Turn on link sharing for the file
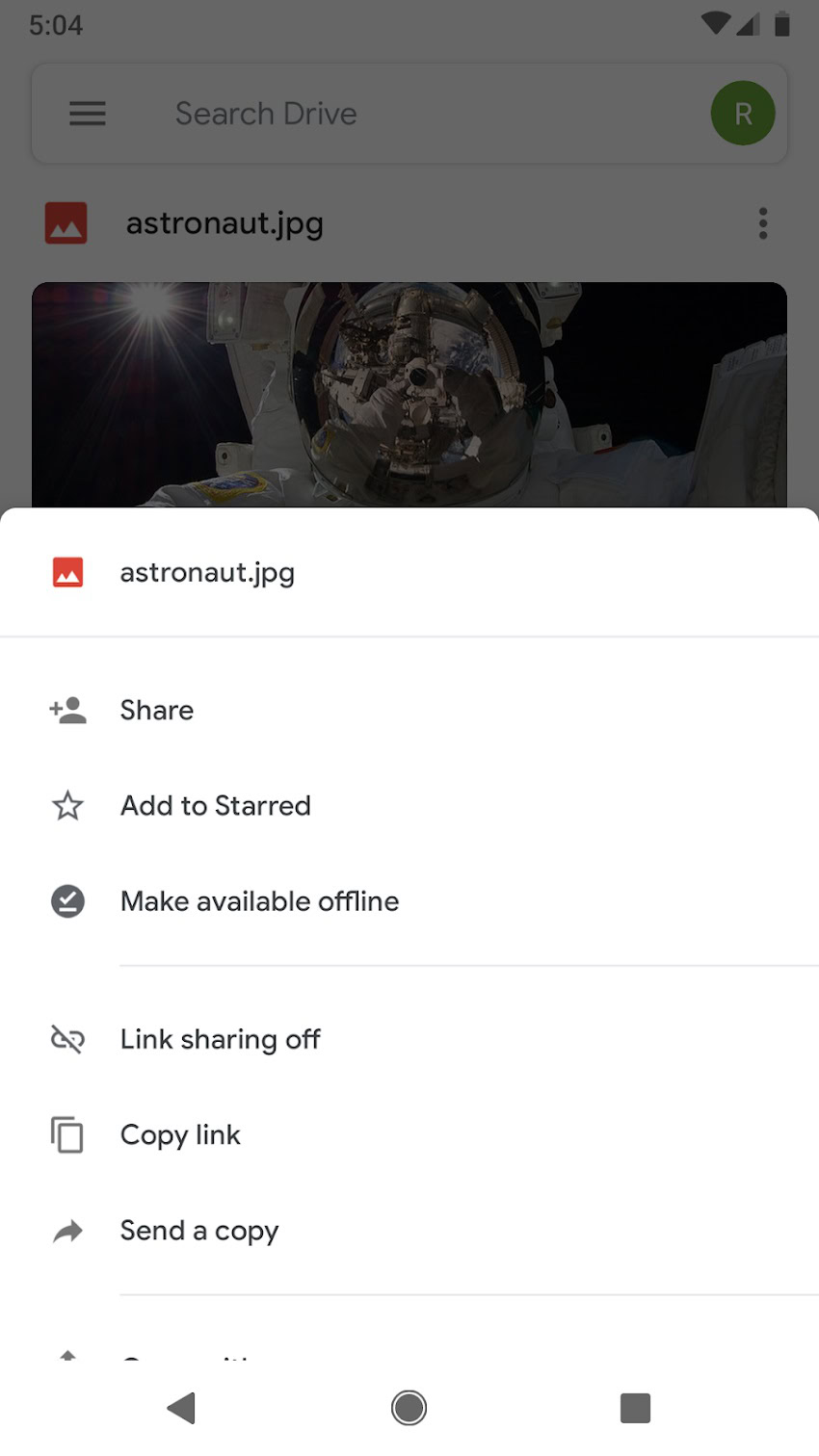This screenshot has height=1456, width=819. click(220, 1039)
